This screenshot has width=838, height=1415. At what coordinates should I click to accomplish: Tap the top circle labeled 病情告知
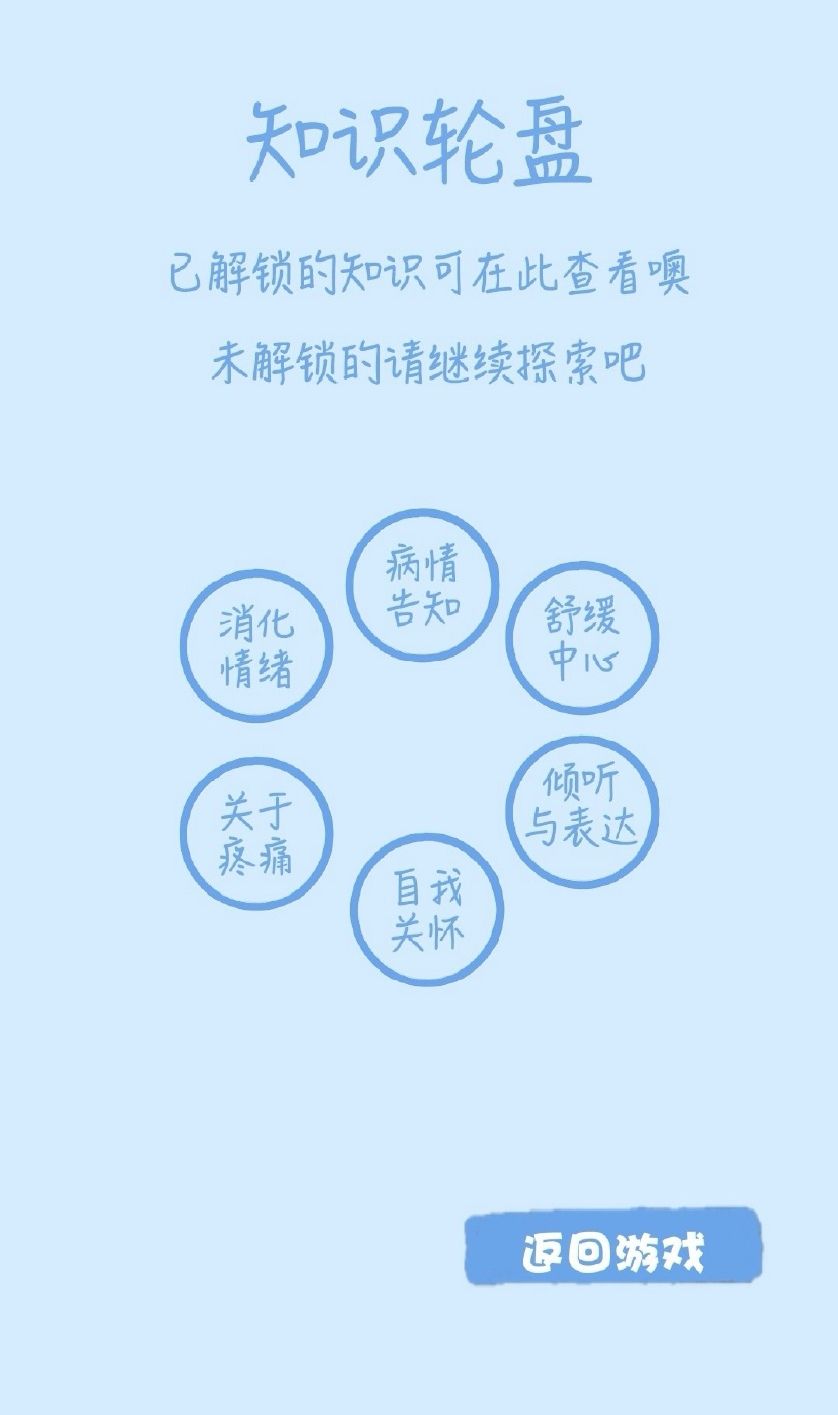point(422,585)
